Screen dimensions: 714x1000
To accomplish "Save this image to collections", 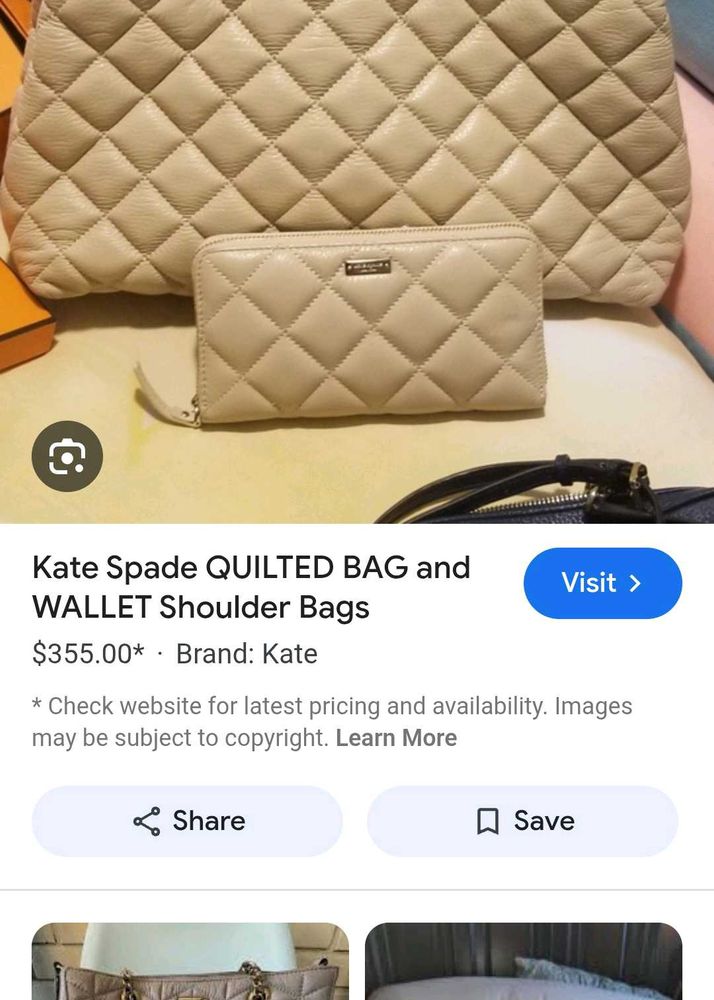I will click(x=522, y=821).
